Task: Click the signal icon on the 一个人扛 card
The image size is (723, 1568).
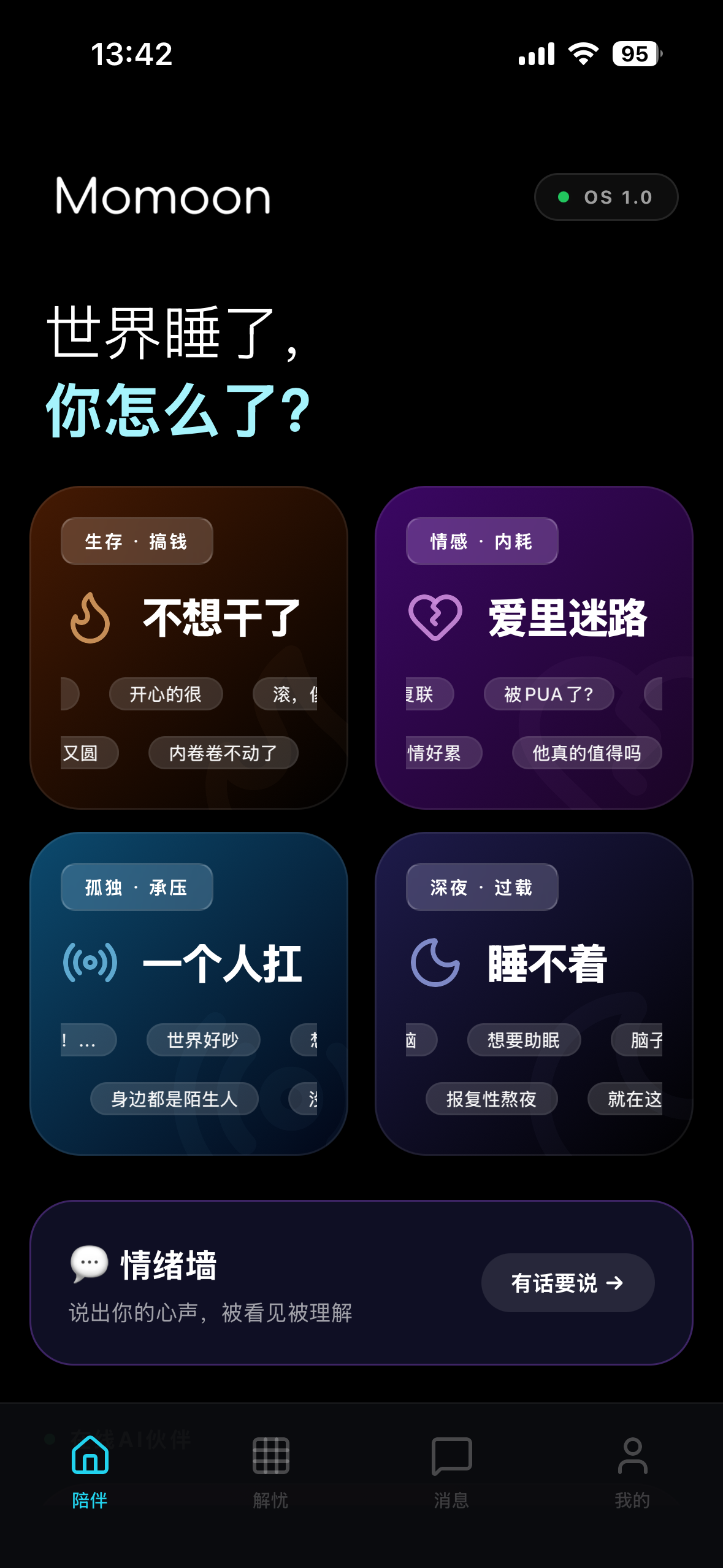Action: (x=90, y=963)
